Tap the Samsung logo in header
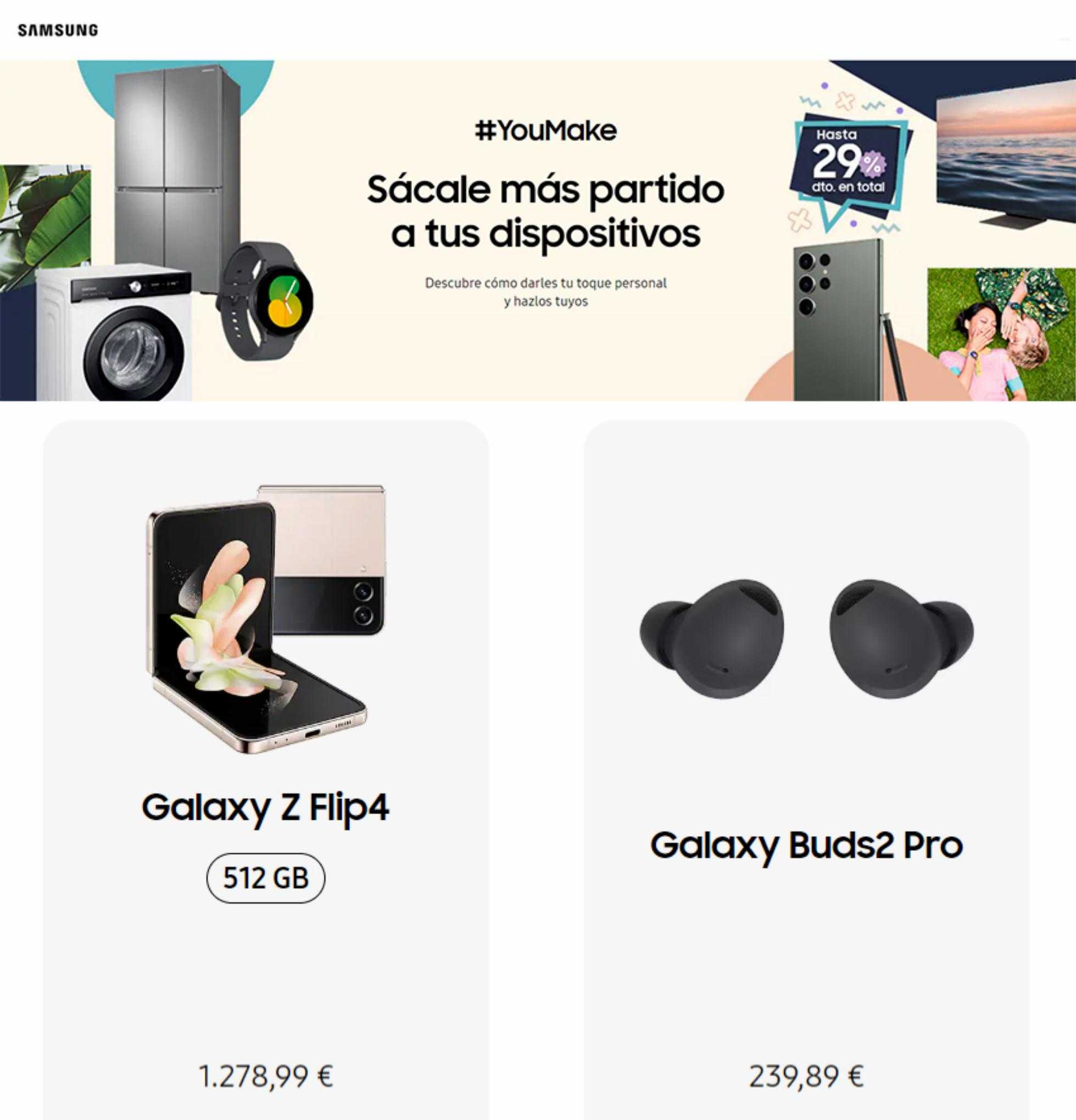1076x1120 pixels. (58, 30)
